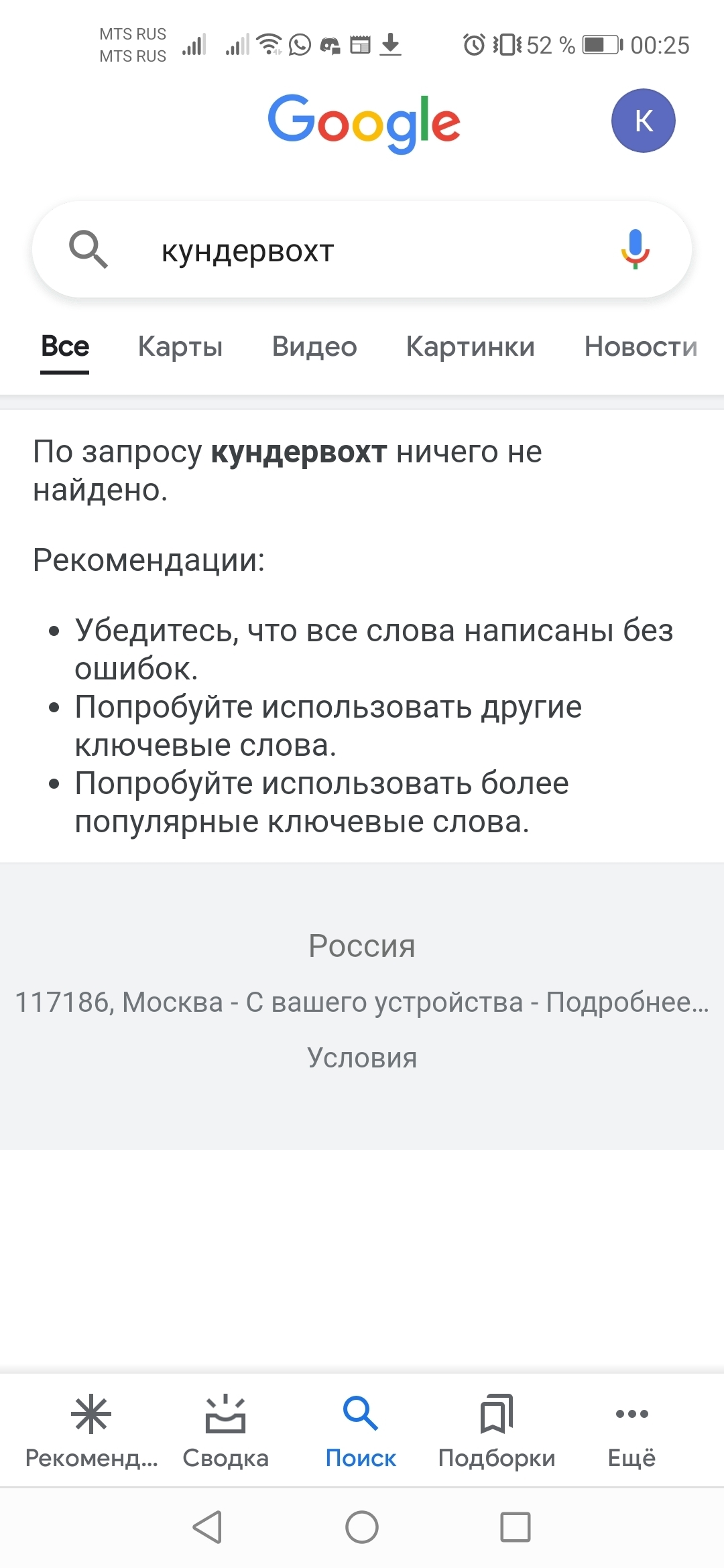This screenshot has height=1568, width=724.
Task: Select the Все results tab
Action: point(65,346)
